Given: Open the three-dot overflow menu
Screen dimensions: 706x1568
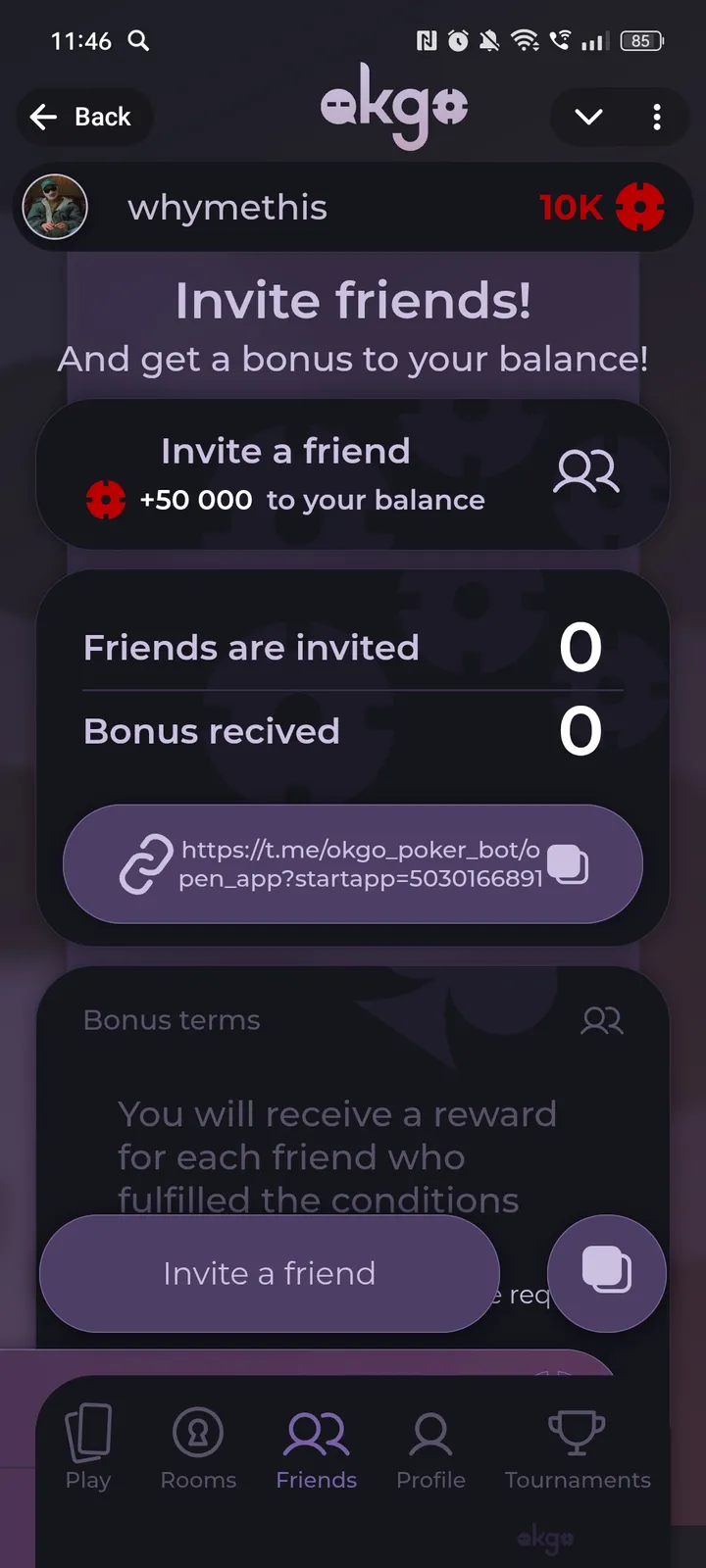Looking at the screenshot, I should point(657,118).
